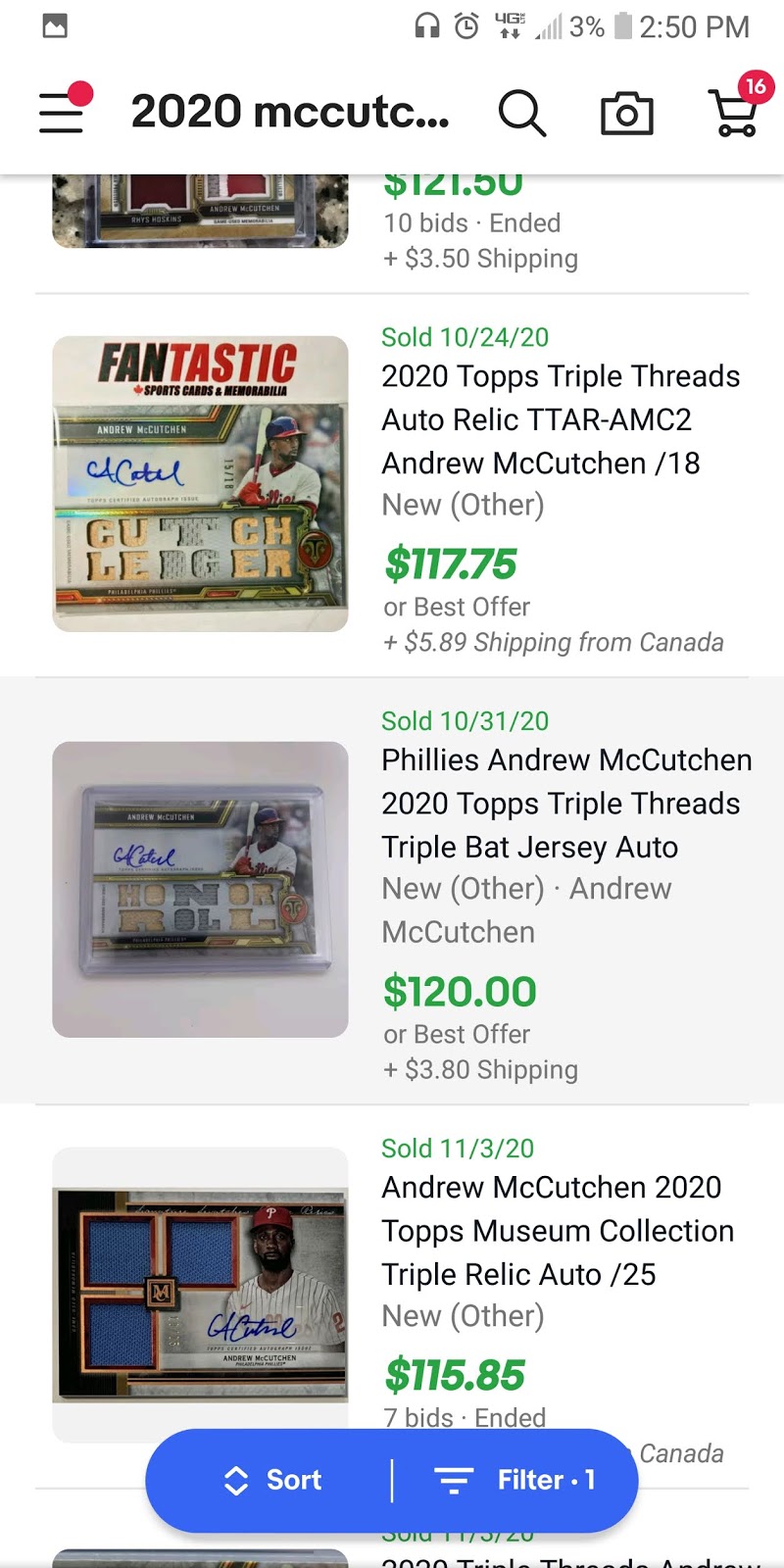Tap the search magnifier icon
The image size is (784, 1568).
(521, 114)
